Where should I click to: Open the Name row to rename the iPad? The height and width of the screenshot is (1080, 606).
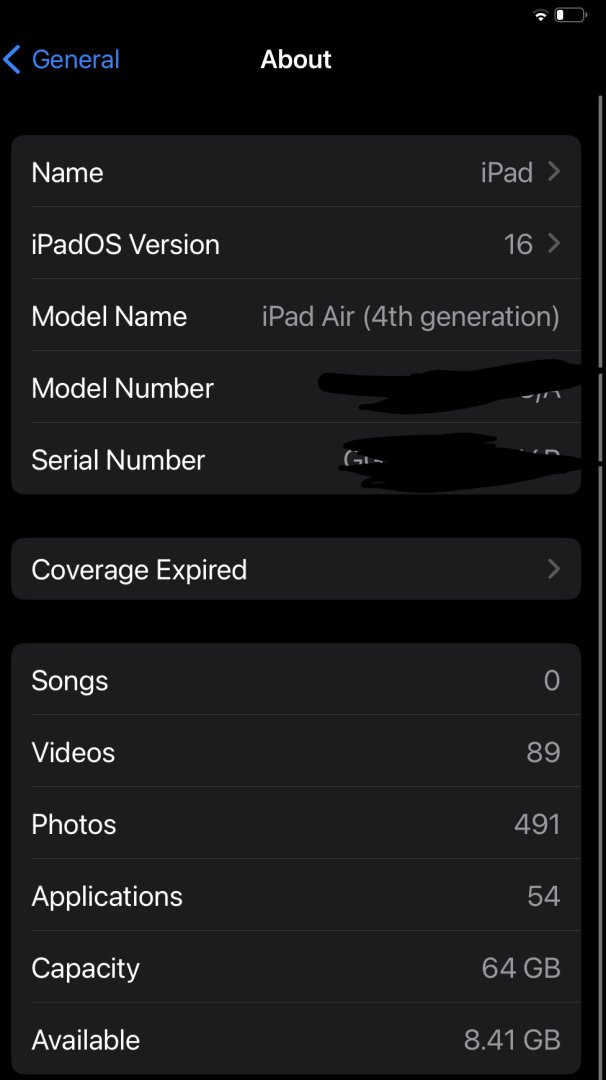296,172
